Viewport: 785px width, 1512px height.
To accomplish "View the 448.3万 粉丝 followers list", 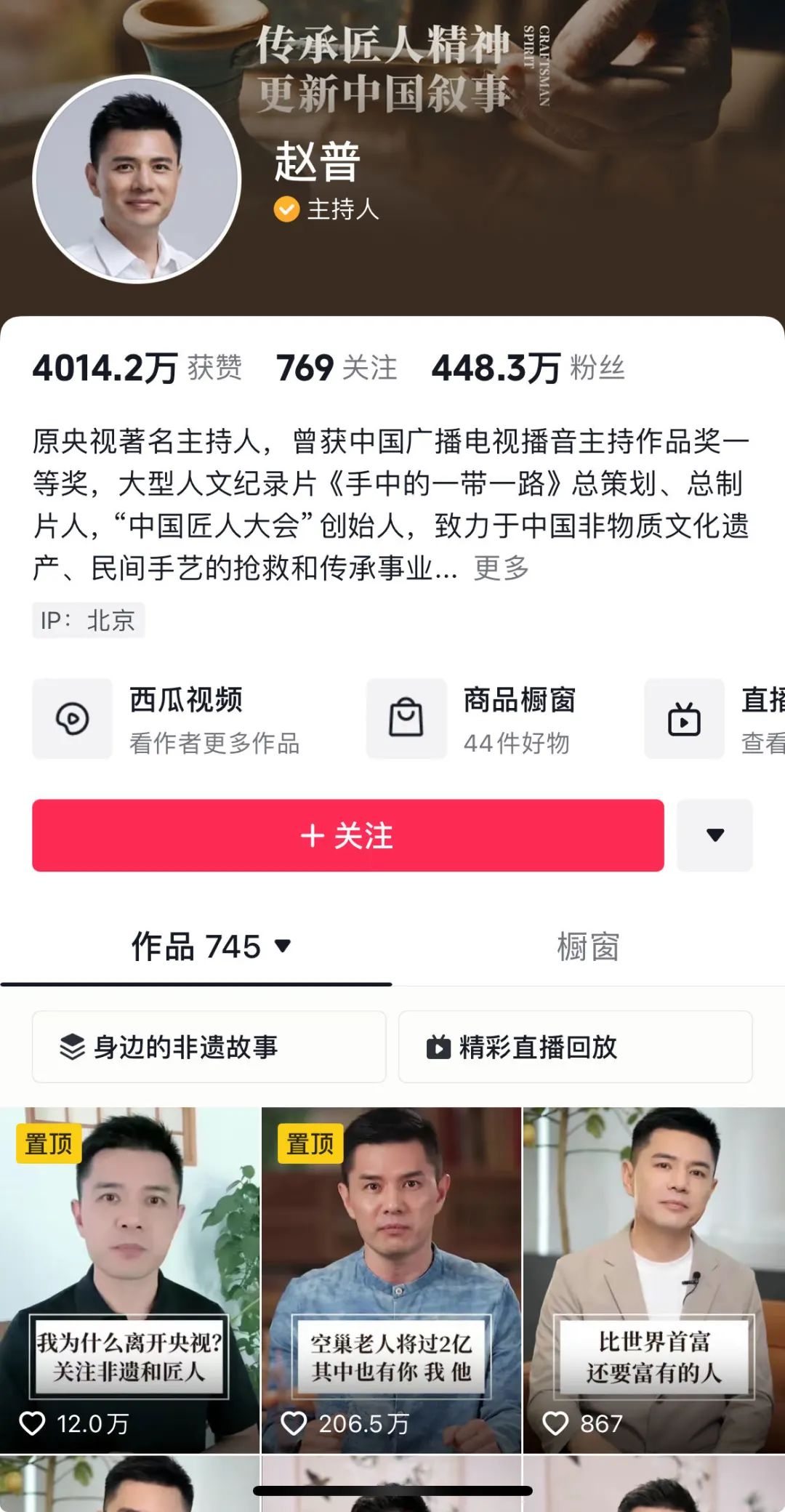I will pos(528,368).
